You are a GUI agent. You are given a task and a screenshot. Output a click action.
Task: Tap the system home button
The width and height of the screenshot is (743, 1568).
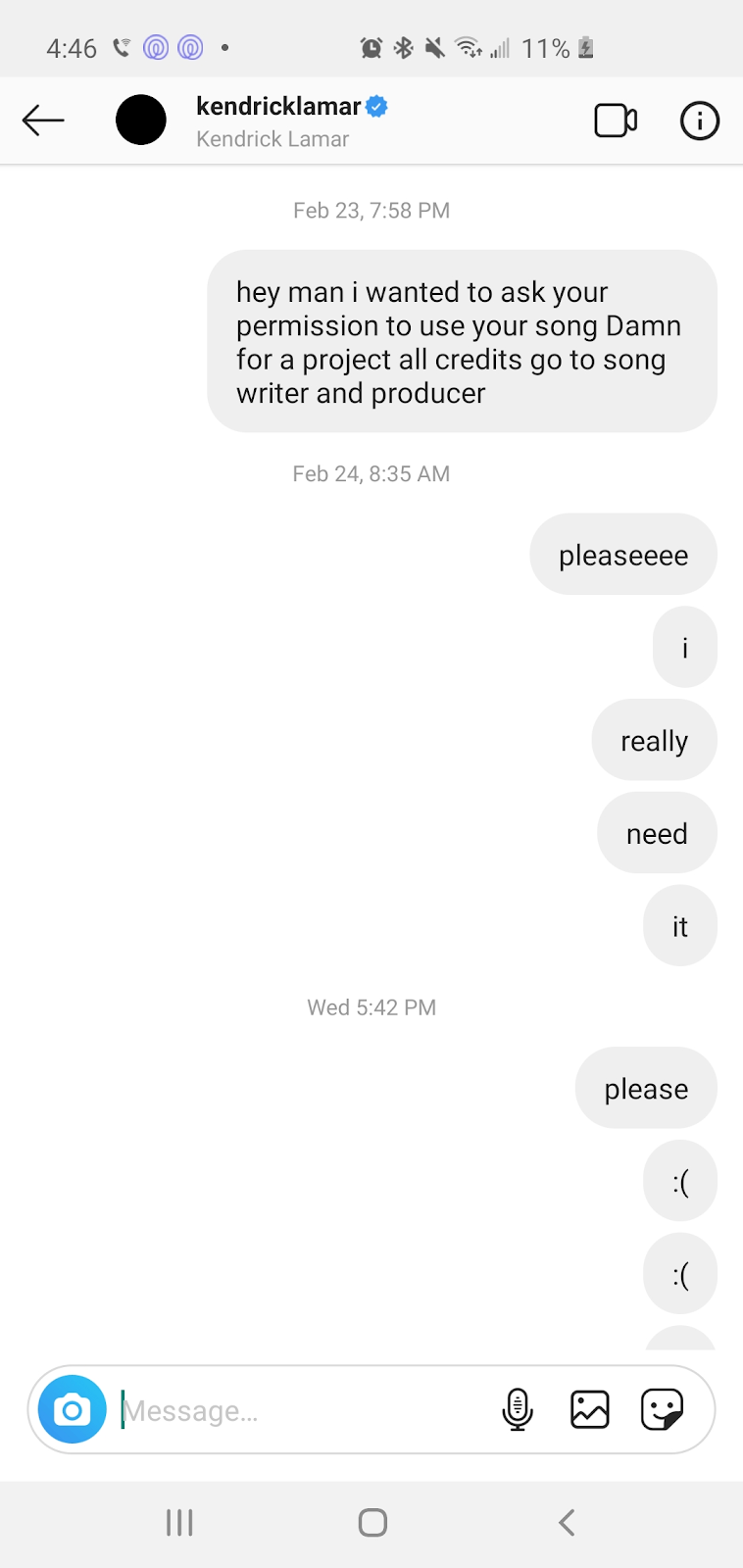372,1522
